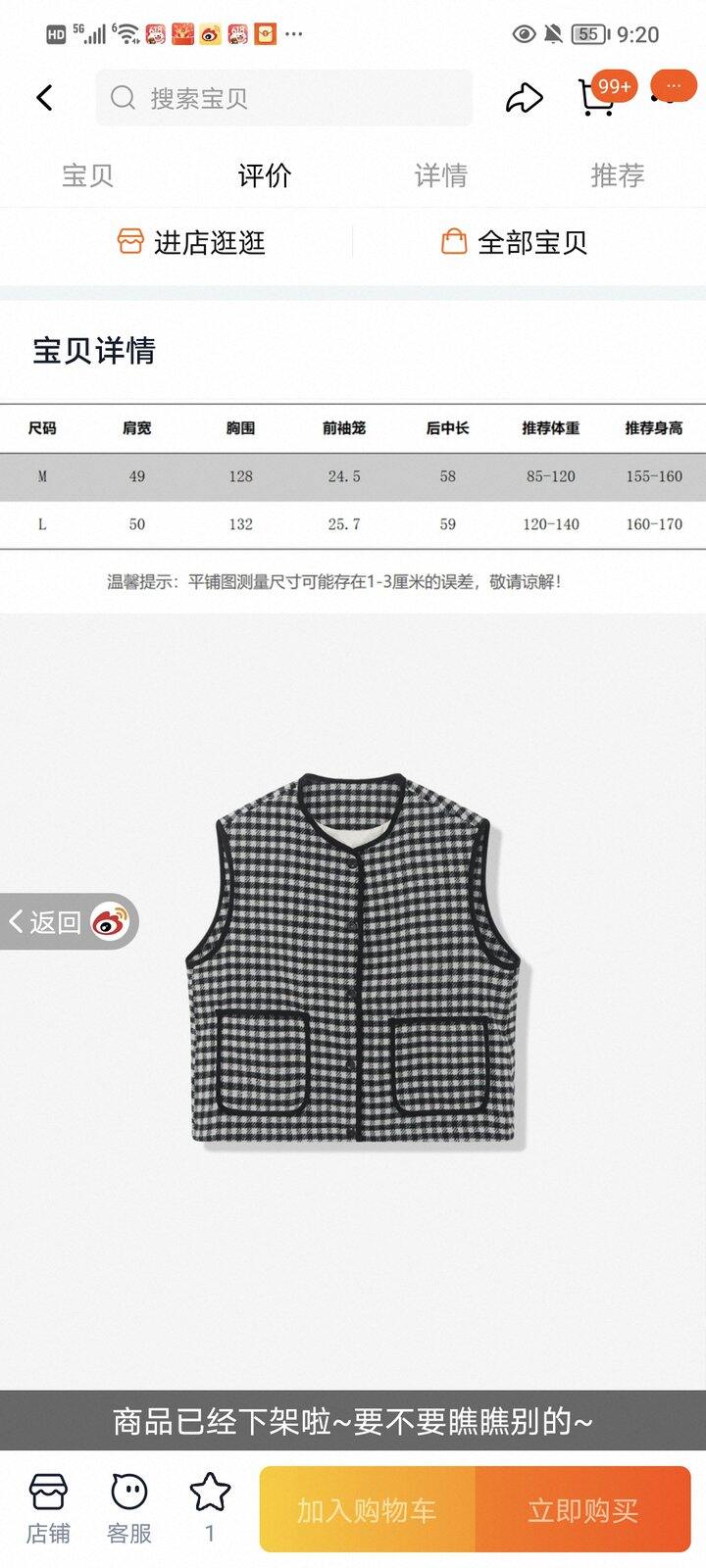Share this product with the arrow icon

[x=524, y=97]
